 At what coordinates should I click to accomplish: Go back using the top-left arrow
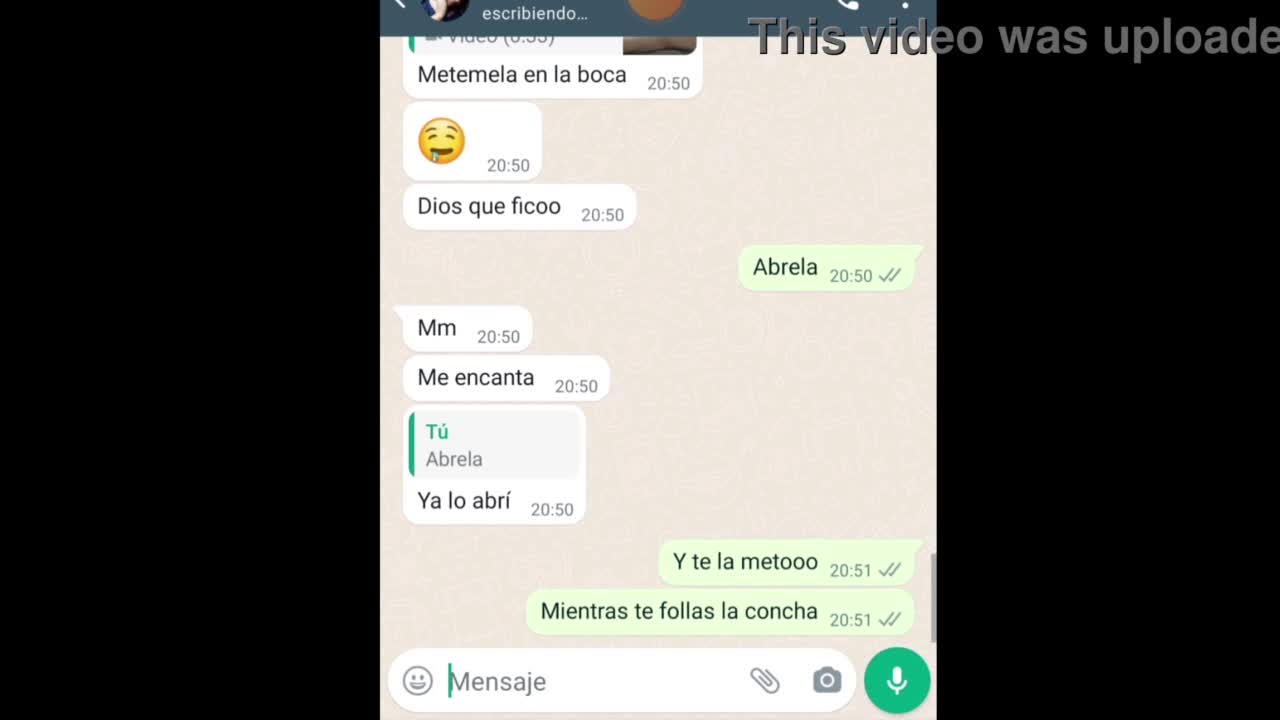pos(400,4)
